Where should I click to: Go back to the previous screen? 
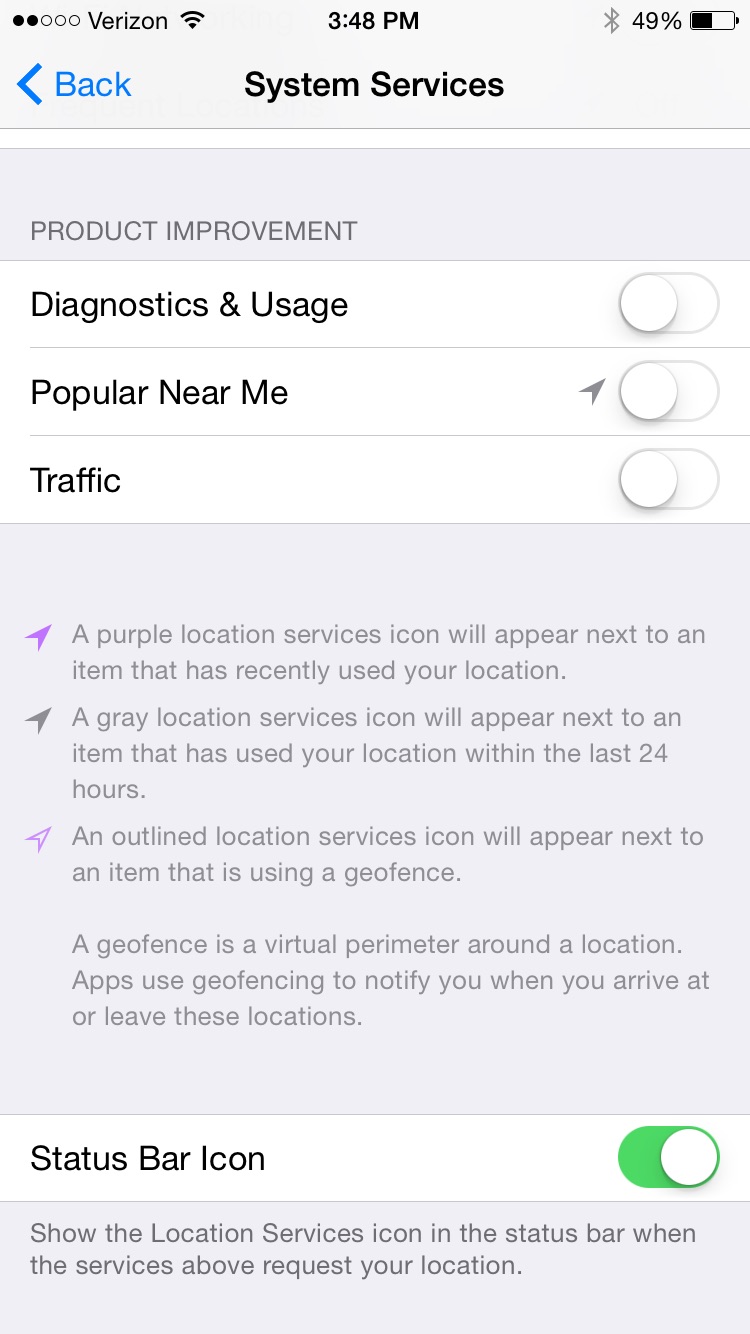point(74,85)
